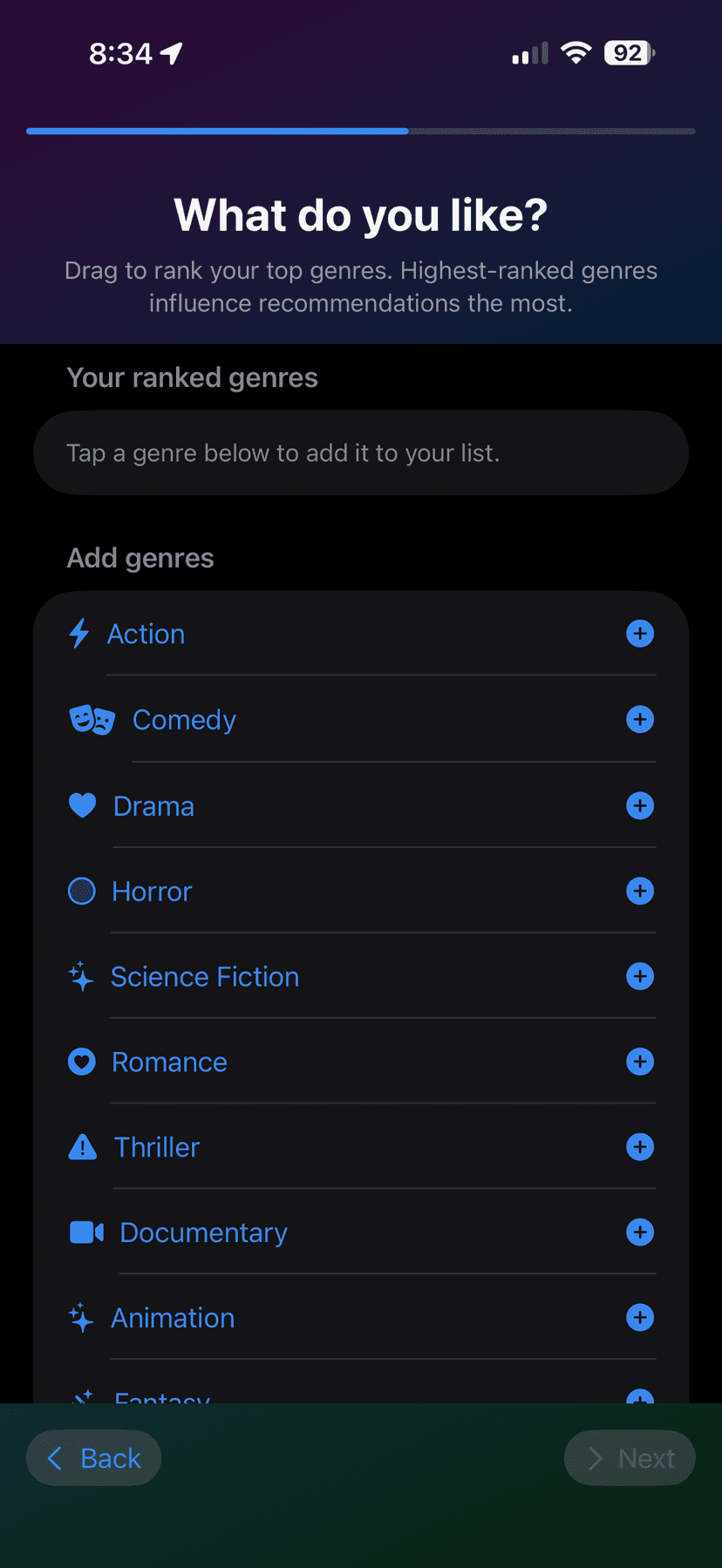
Task: Click the sparkles icon beside Science Fiction
Action: point(80,976)
